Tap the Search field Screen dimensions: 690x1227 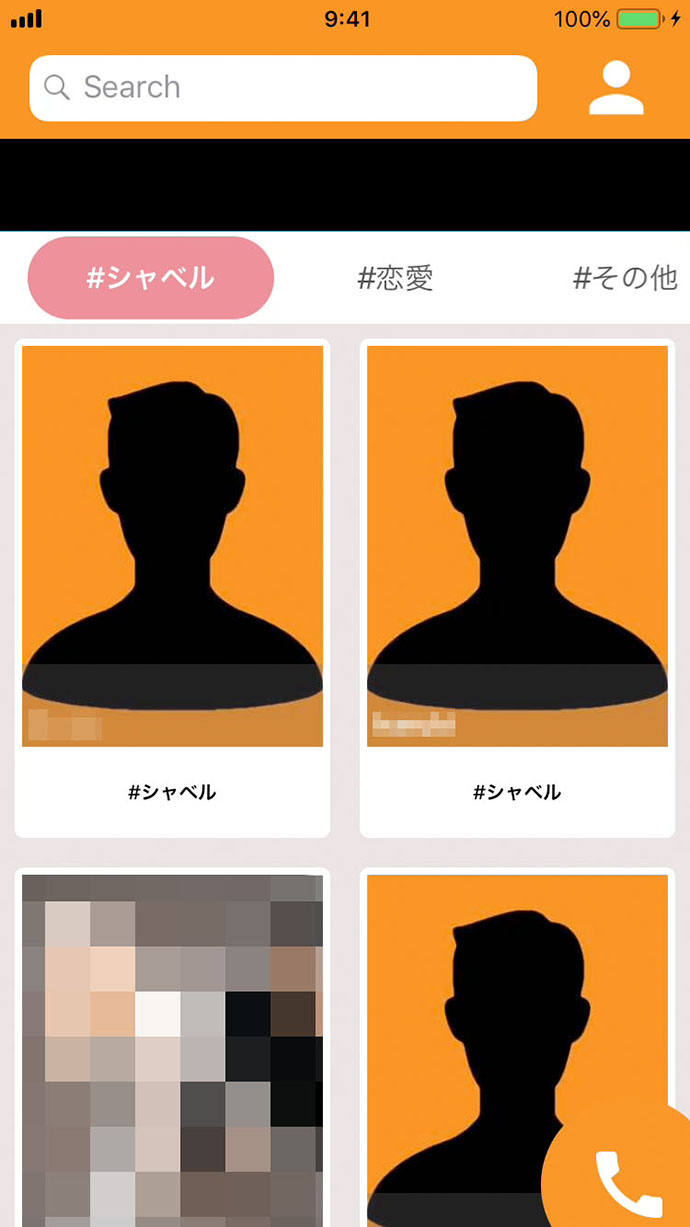tap(283, 88)
